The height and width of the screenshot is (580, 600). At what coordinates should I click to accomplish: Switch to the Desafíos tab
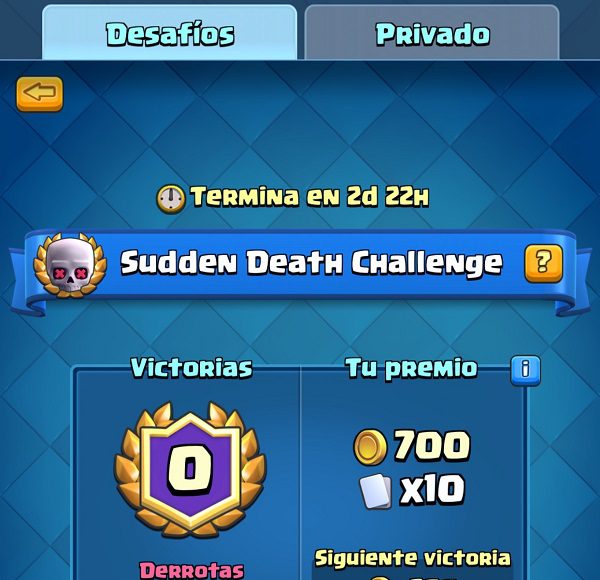[x=169, y=34]
